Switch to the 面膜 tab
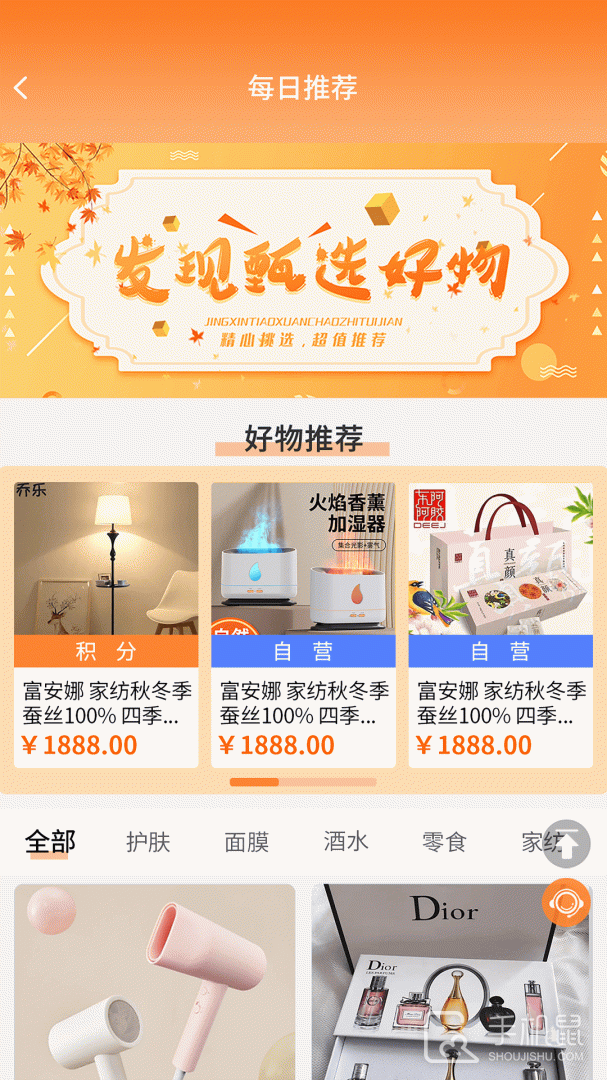Image resolution: width=607 pixels, height=1080 pixels. [246, 842]
